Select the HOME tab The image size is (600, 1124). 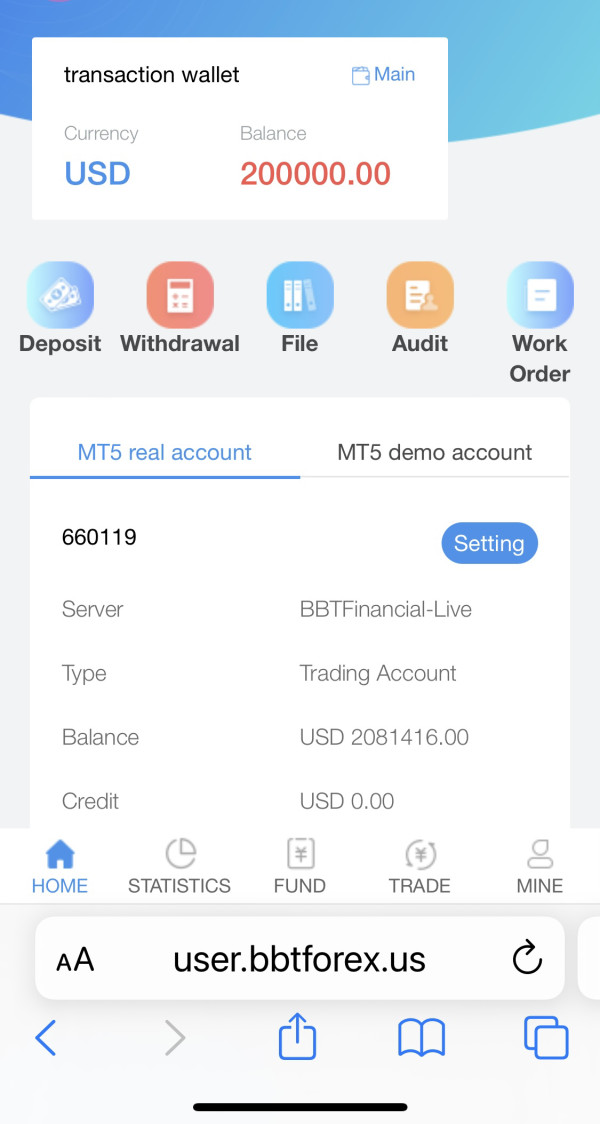tap(60, 867)
